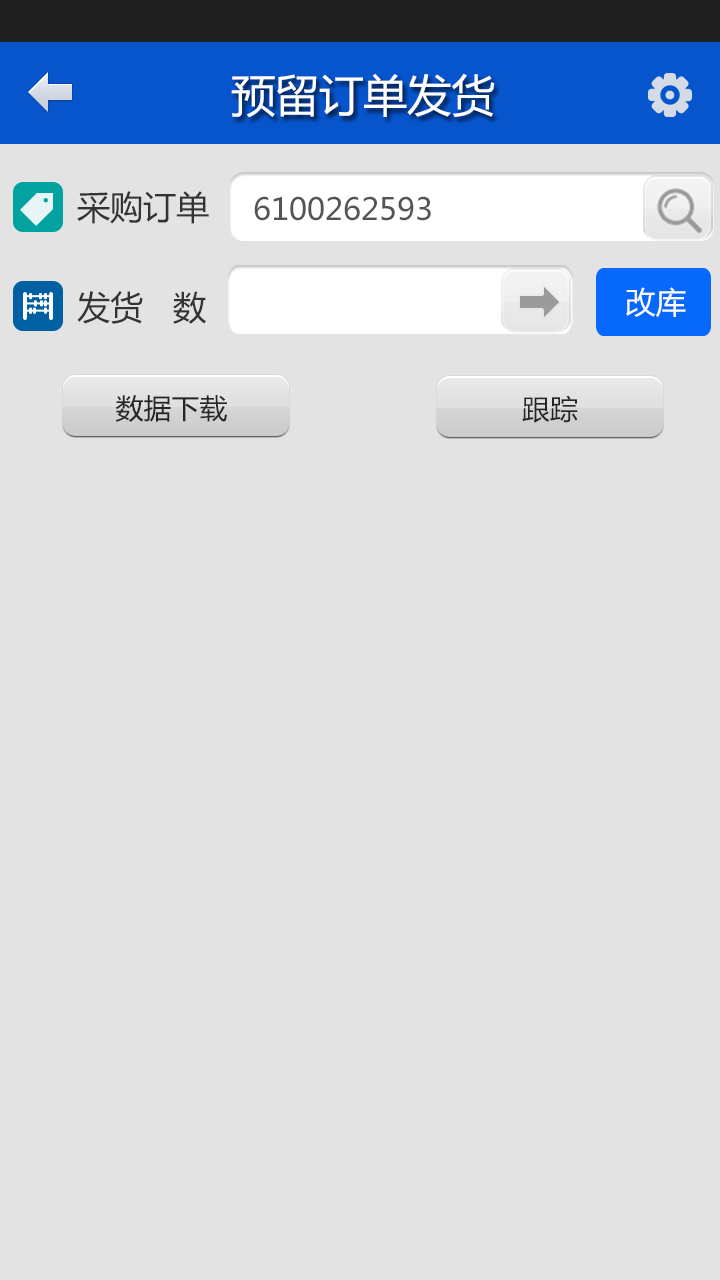The width and height of the screenshot is (720, 1280).
Task: Go back using the header arrow
Action: (x=50, y=93)
